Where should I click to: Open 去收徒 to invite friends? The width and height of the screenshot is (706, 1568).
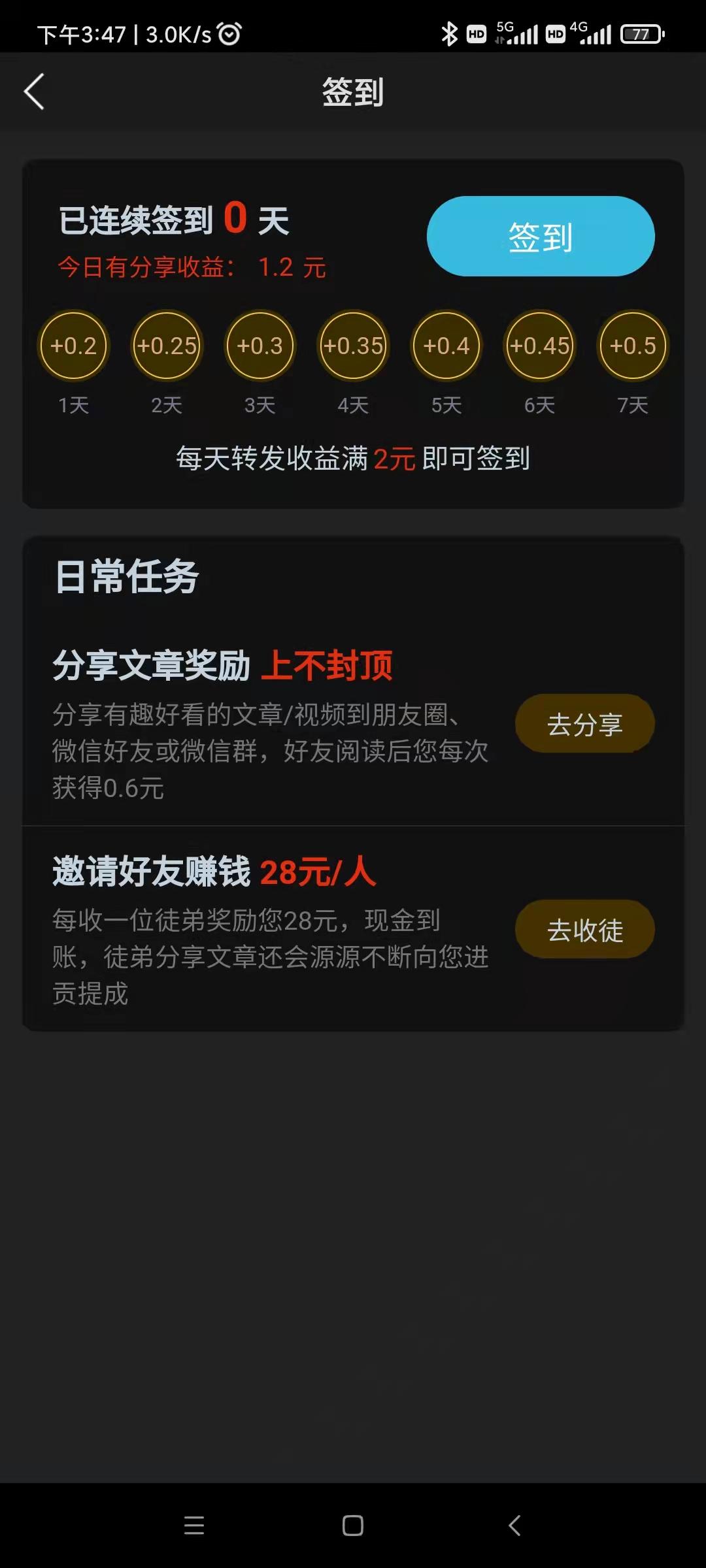(585, 929)
